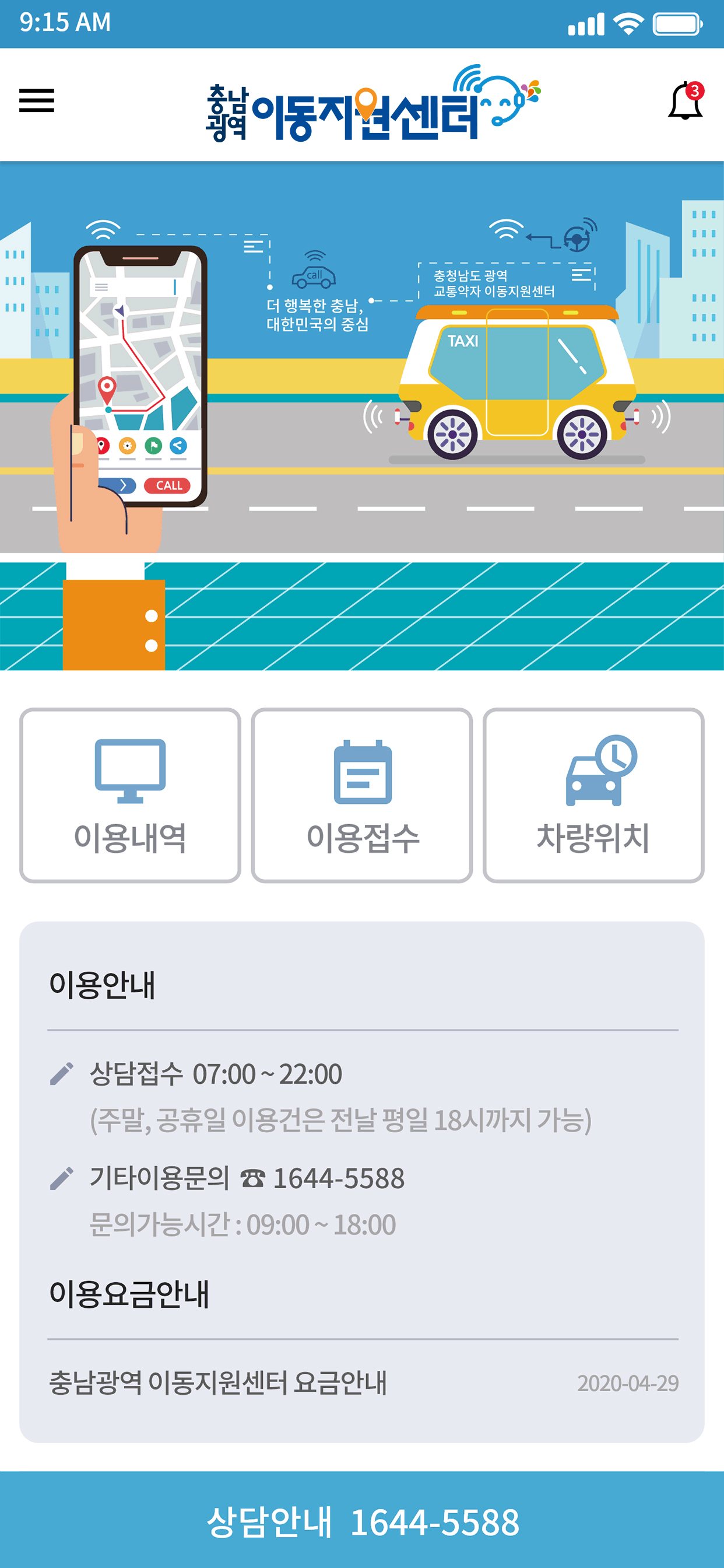Call 상담안내 1644-5588 bottom bar

362,1521
